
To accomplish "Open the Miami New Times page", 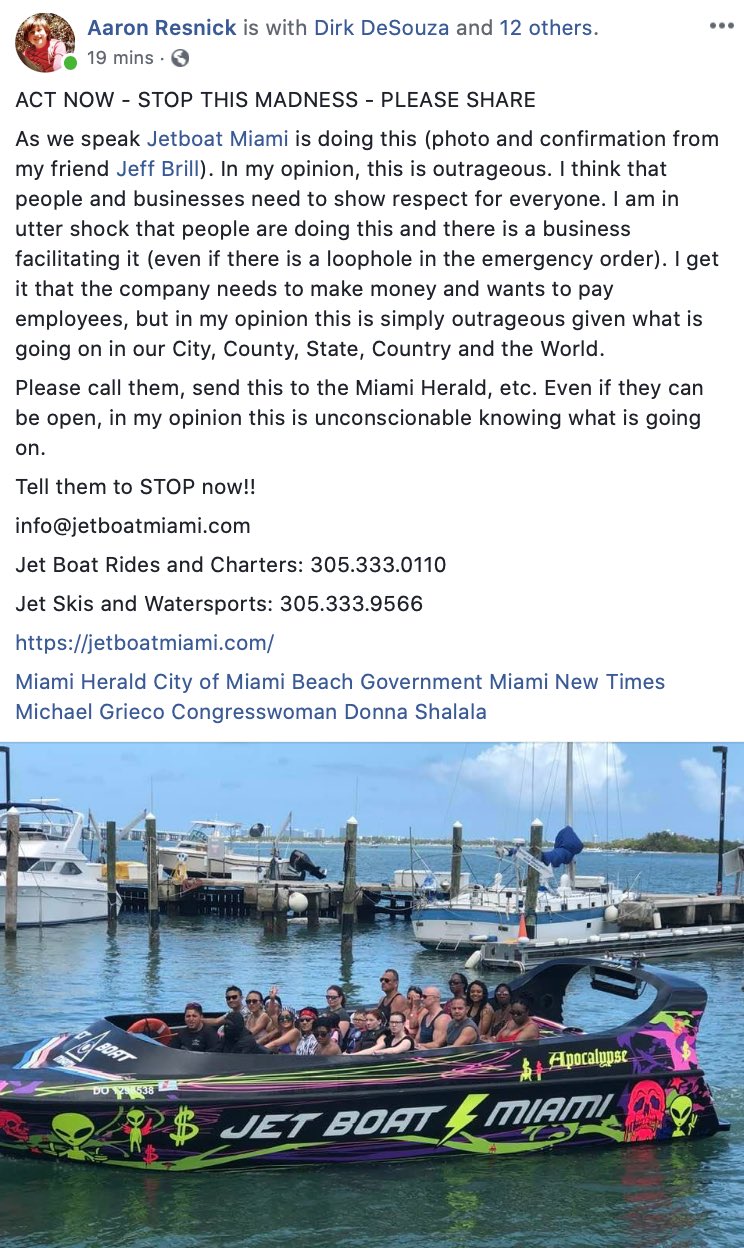I will (576, 682).
